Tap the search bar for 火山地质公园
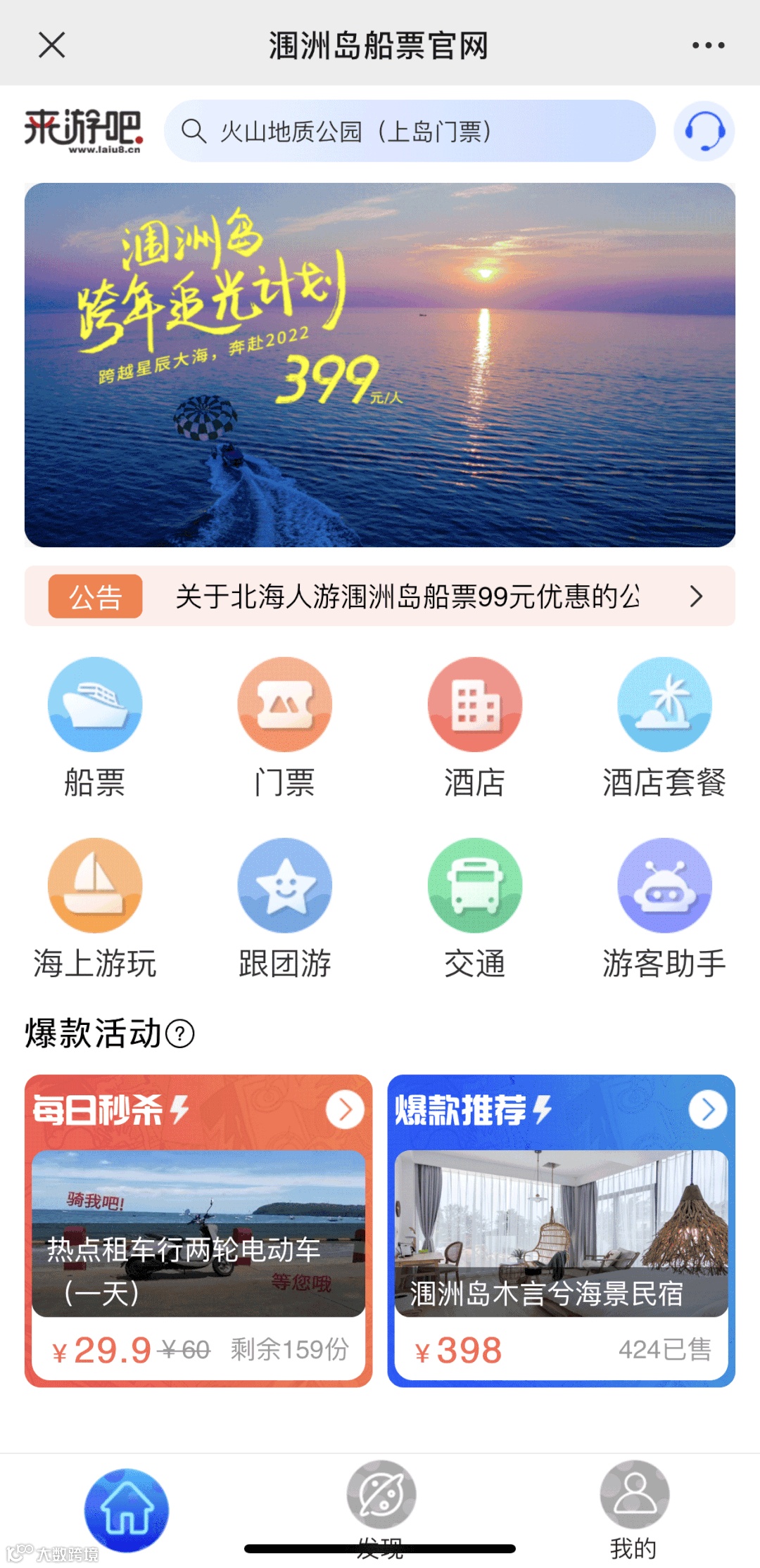Screen dimensions: 760x1568 pos(410,130)
